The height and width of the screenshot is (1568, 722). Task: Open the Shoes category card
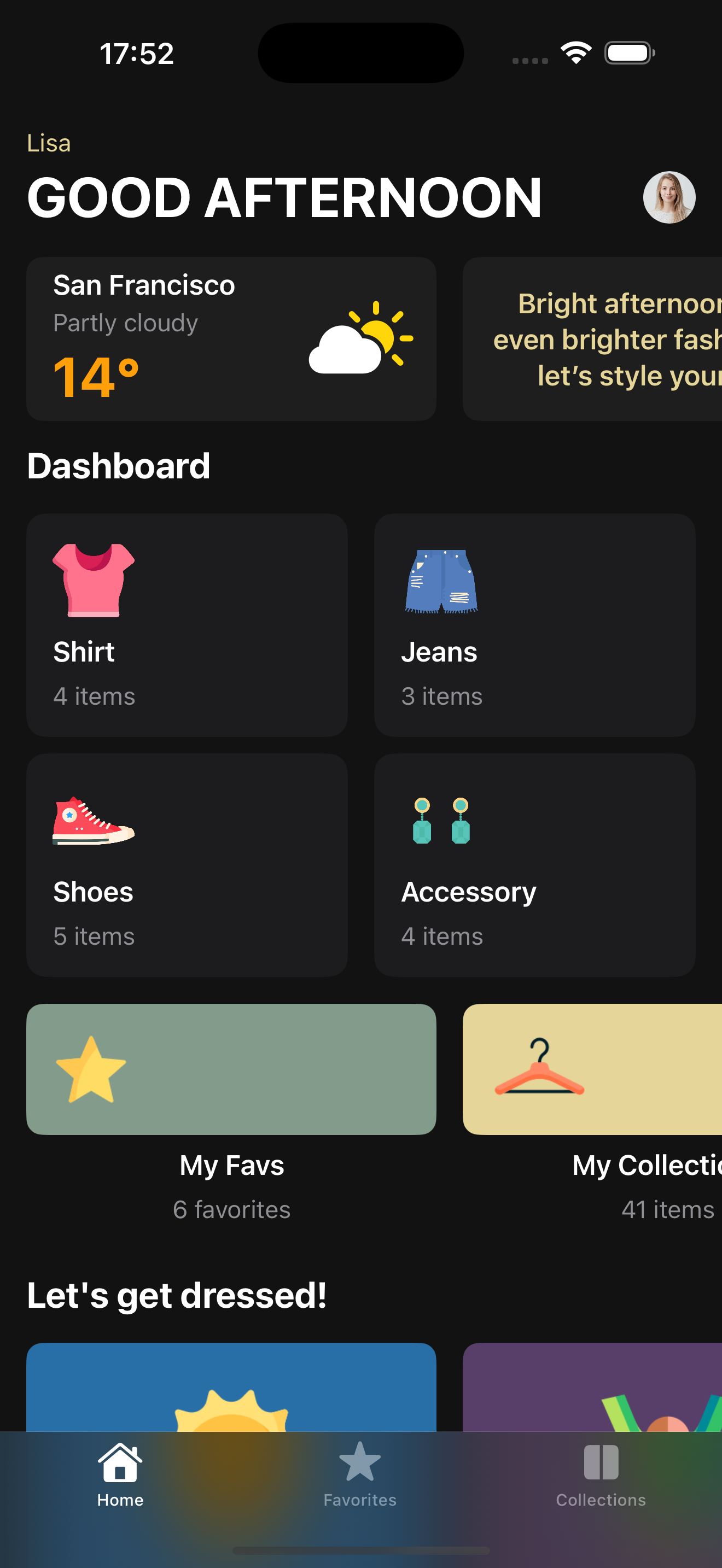coord(187,864)
